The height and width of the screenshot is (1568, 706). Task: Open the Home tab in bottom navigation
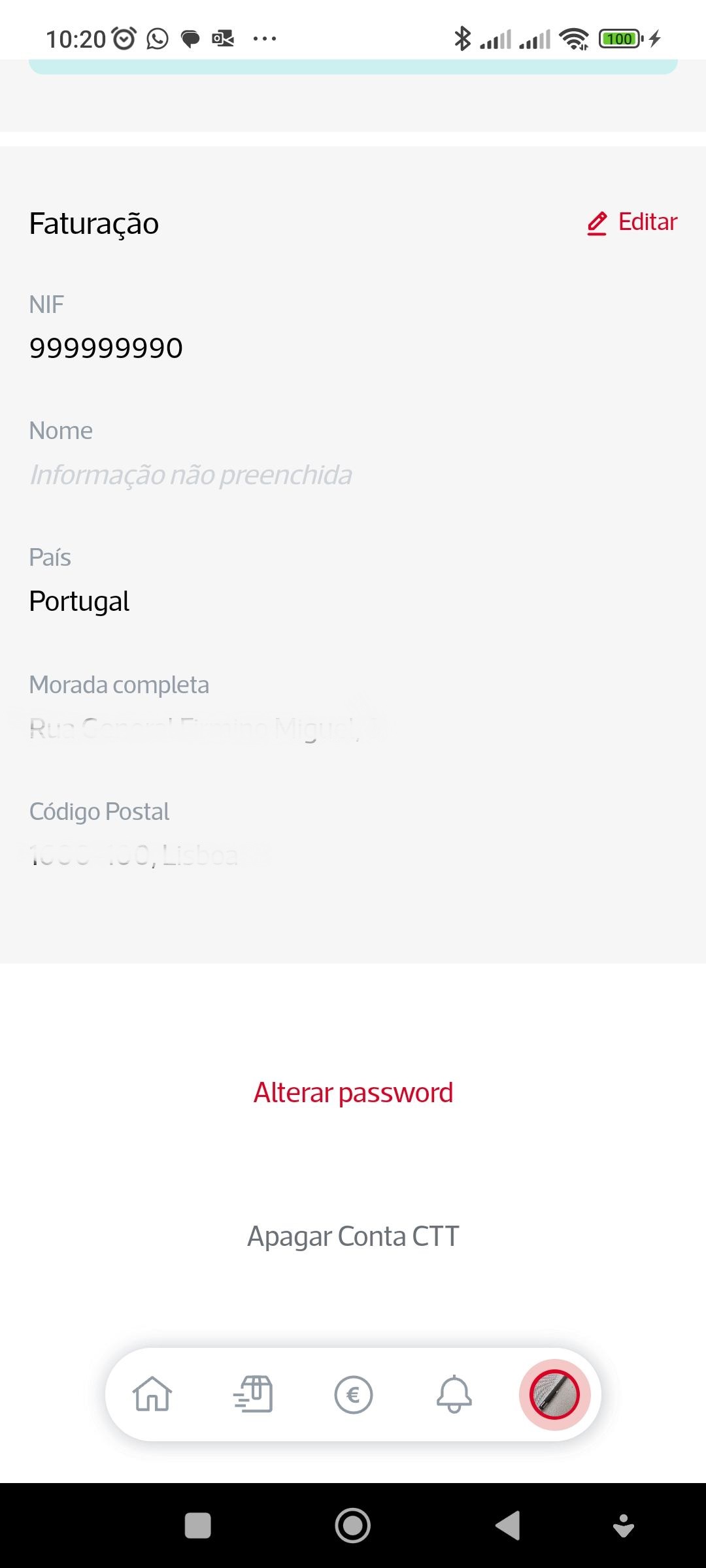tap(152, 1396)
